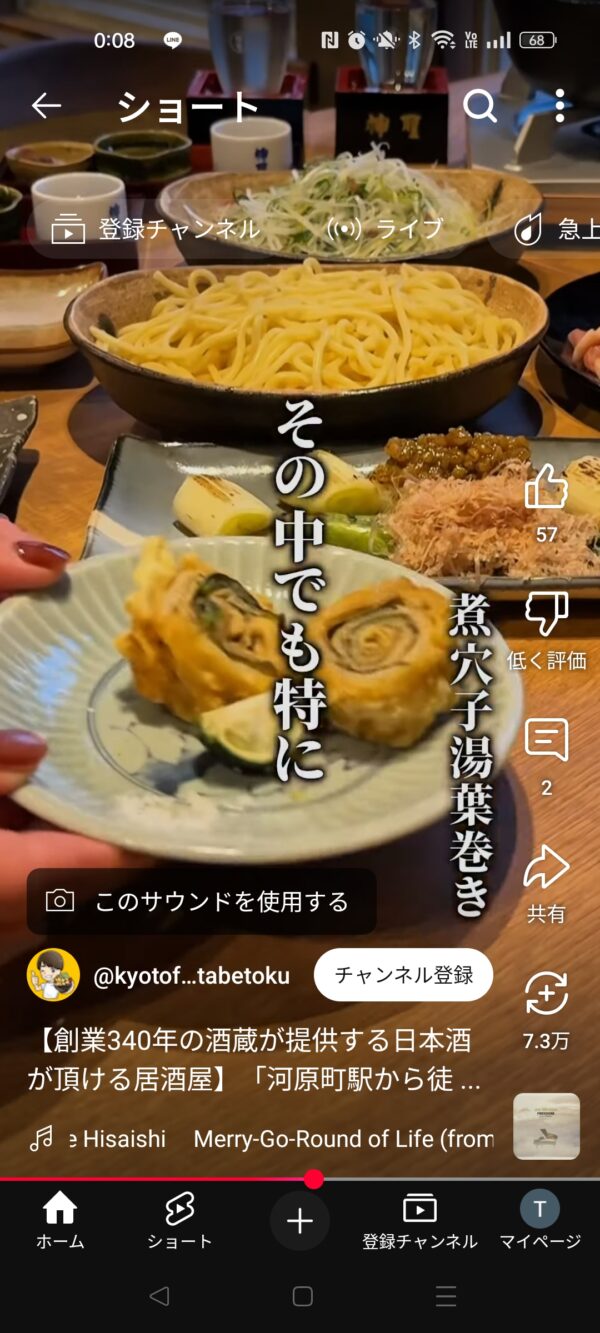Switch to the ホーム tab
The image size is (600, 1333).
point(60,1221)
